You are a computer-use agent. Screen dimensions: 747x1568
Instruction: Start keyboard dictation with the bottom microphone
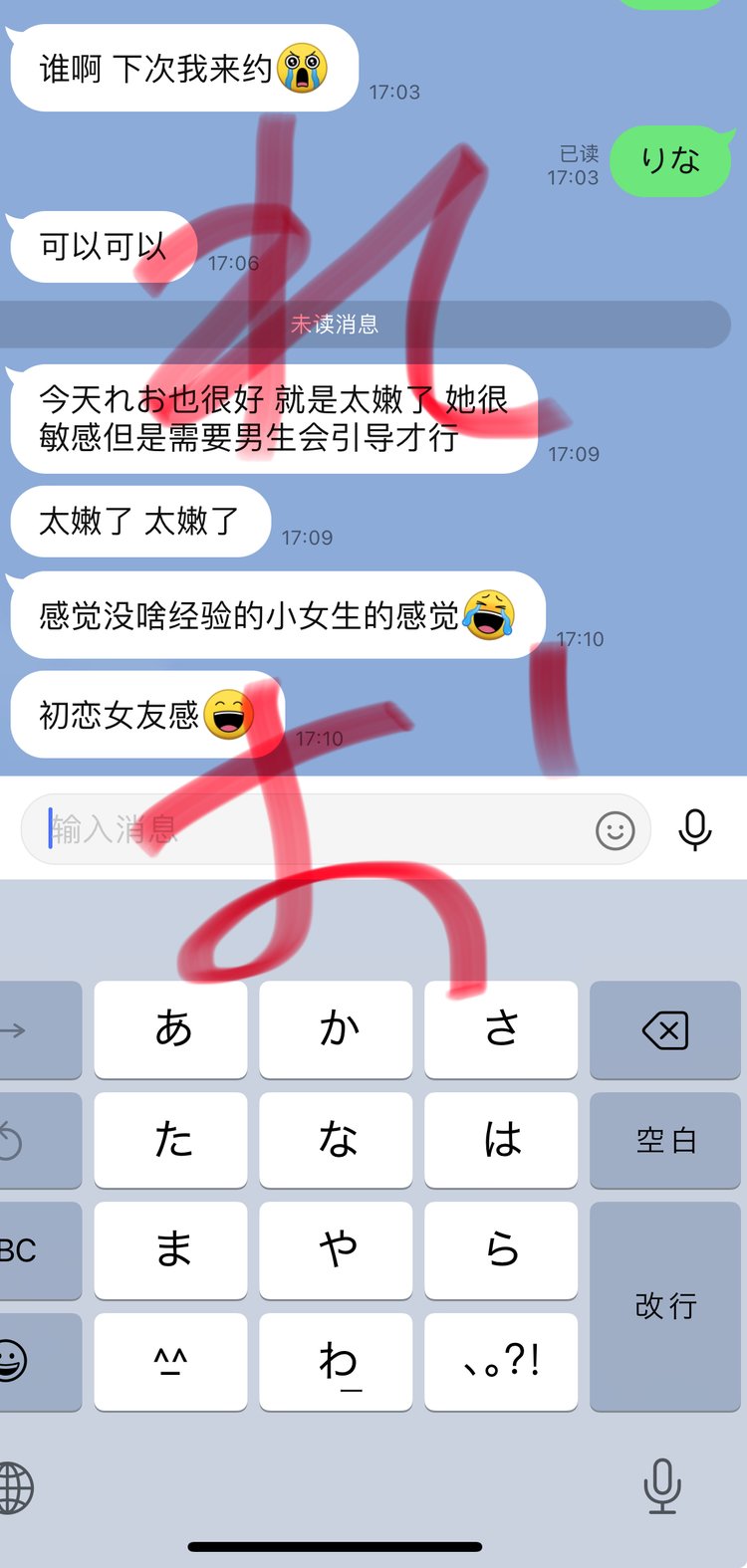[x=661, y=1486]
